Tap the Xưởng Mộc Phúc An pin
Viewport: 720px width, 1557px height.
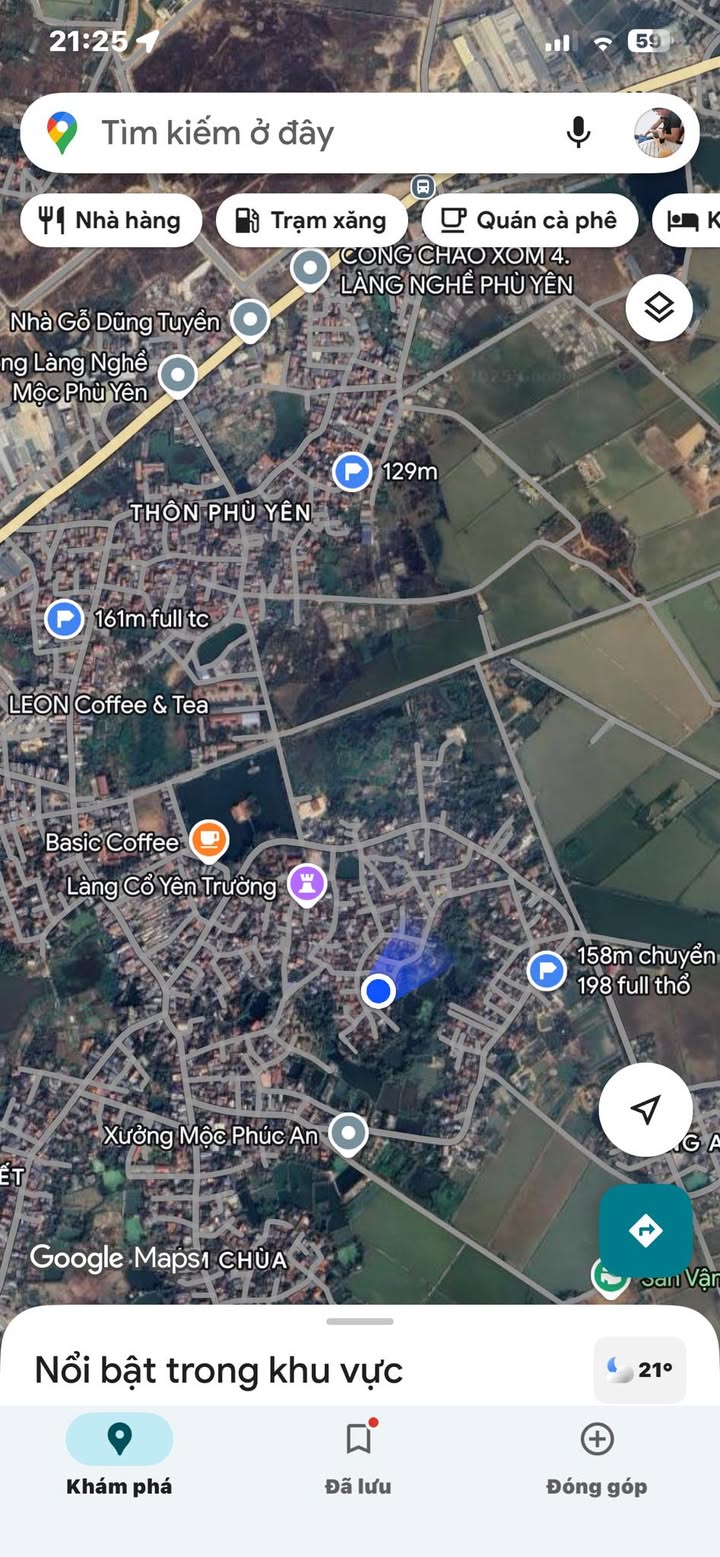click(348, 1133)
